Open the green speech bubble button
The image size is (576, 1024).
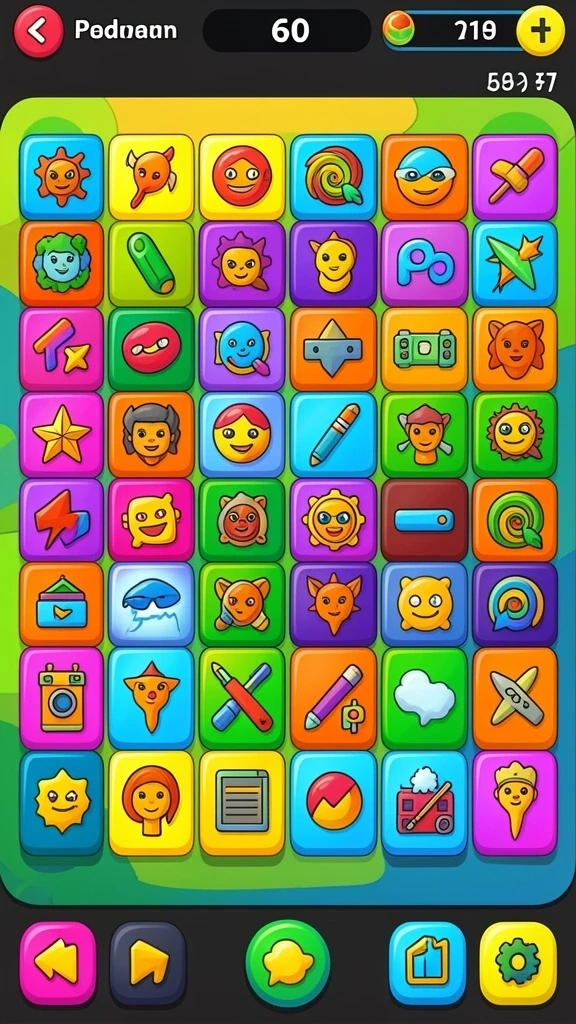[x=288, y=963]
